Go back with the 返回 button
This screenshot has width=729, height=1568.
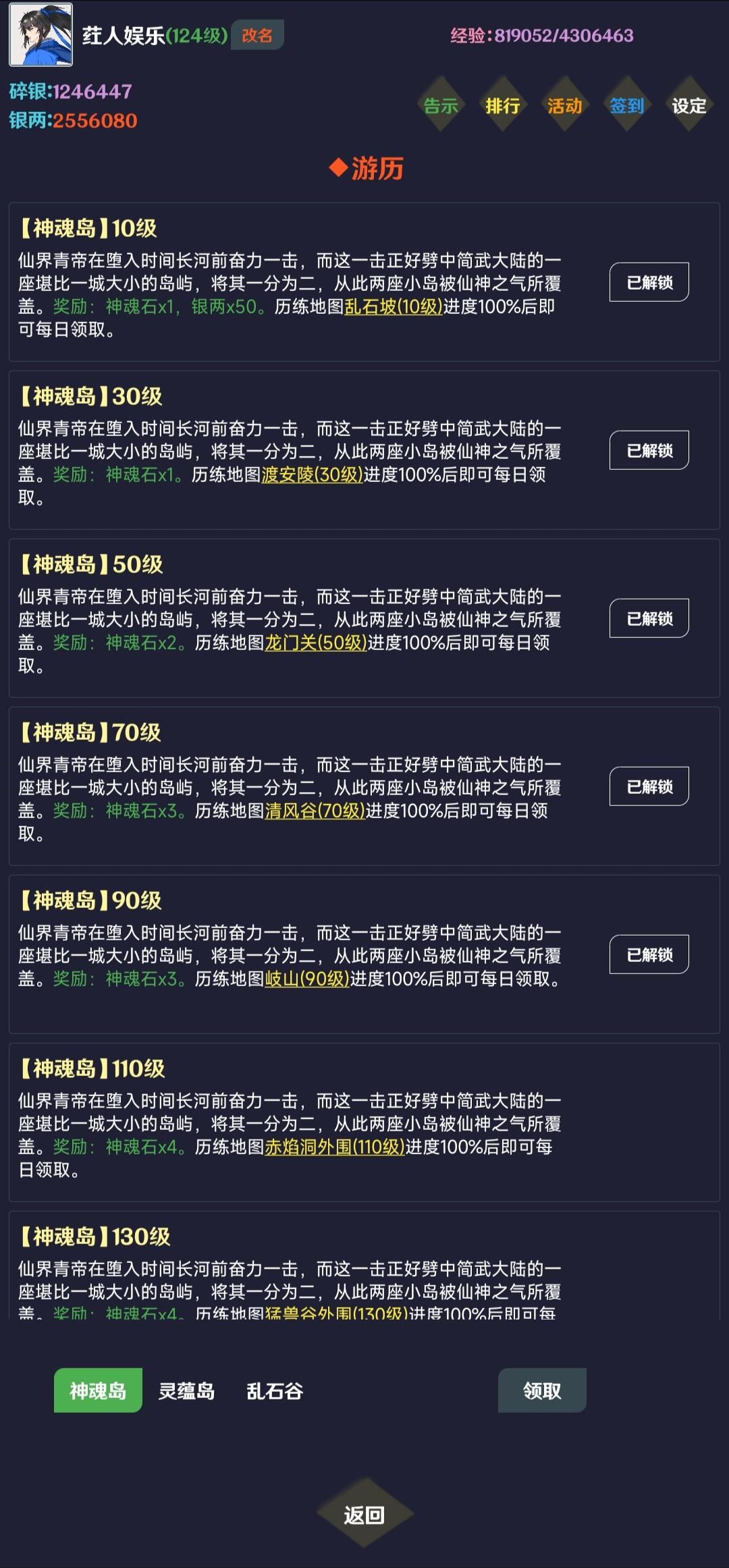click(x=364, y=1515)
